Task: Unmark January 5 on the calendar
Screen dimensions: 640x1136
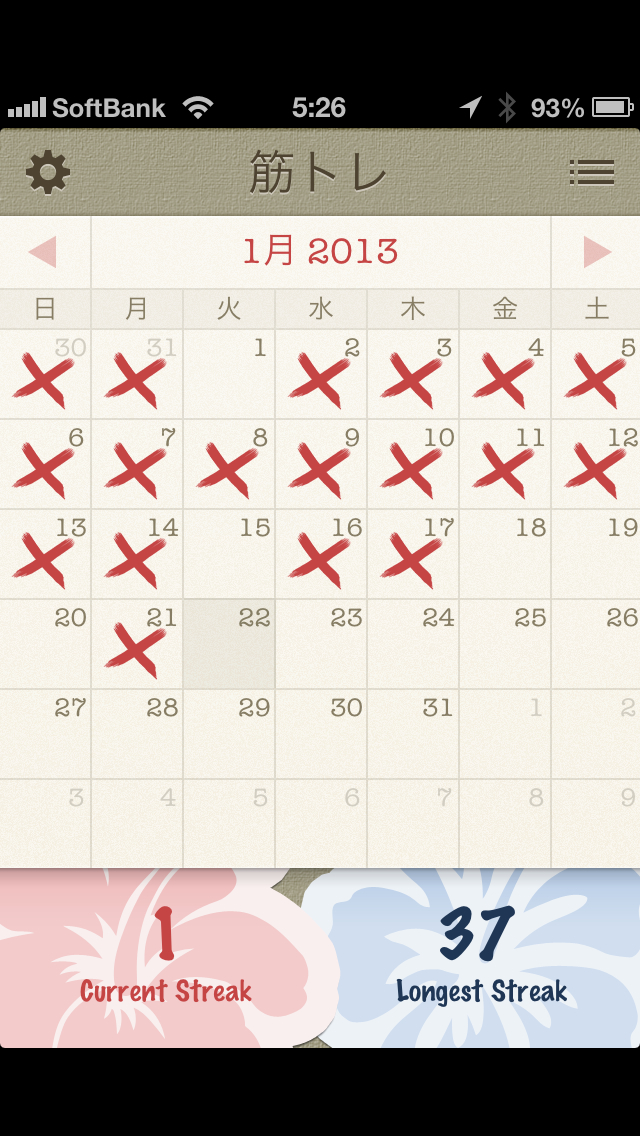Action: 597,375
